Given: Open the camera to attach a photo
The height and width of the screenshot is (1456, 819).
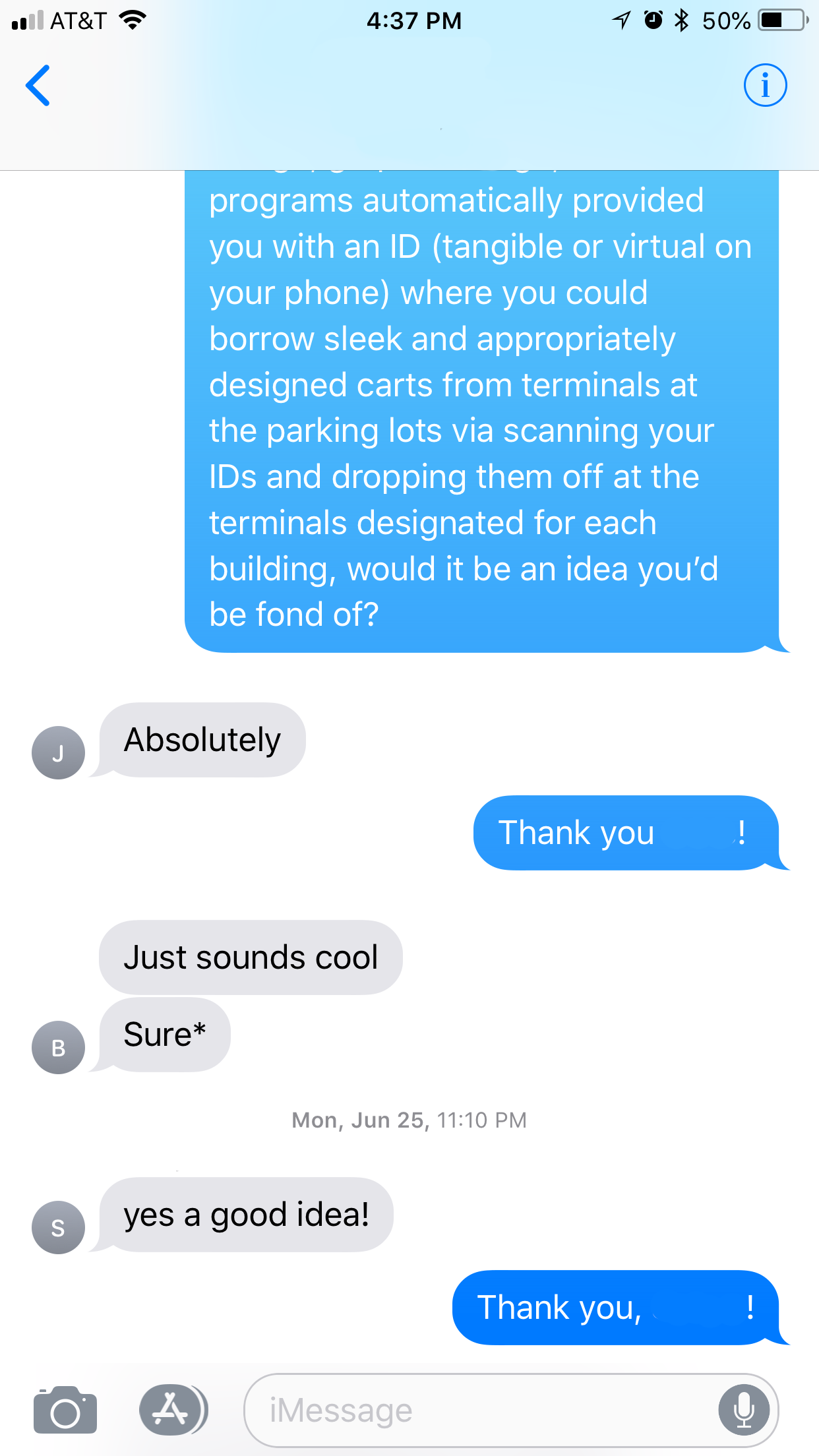Looking at the screenshot, I should pos(65,1410).
